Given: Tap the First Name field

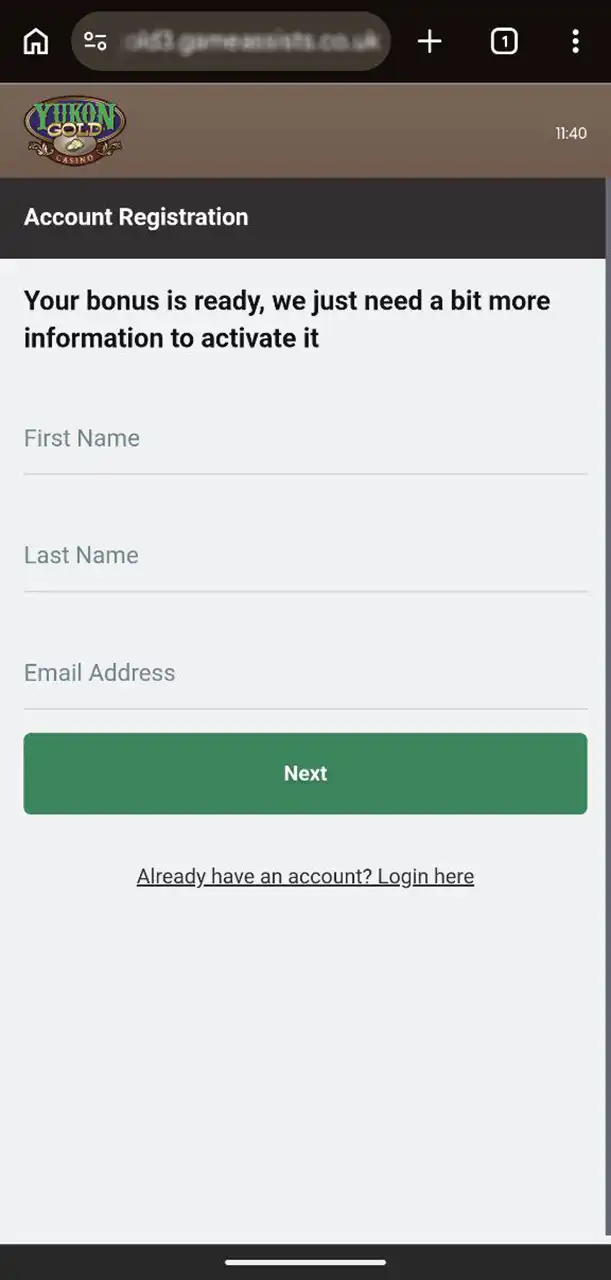Looking at the screenshot, I should 305,439.
